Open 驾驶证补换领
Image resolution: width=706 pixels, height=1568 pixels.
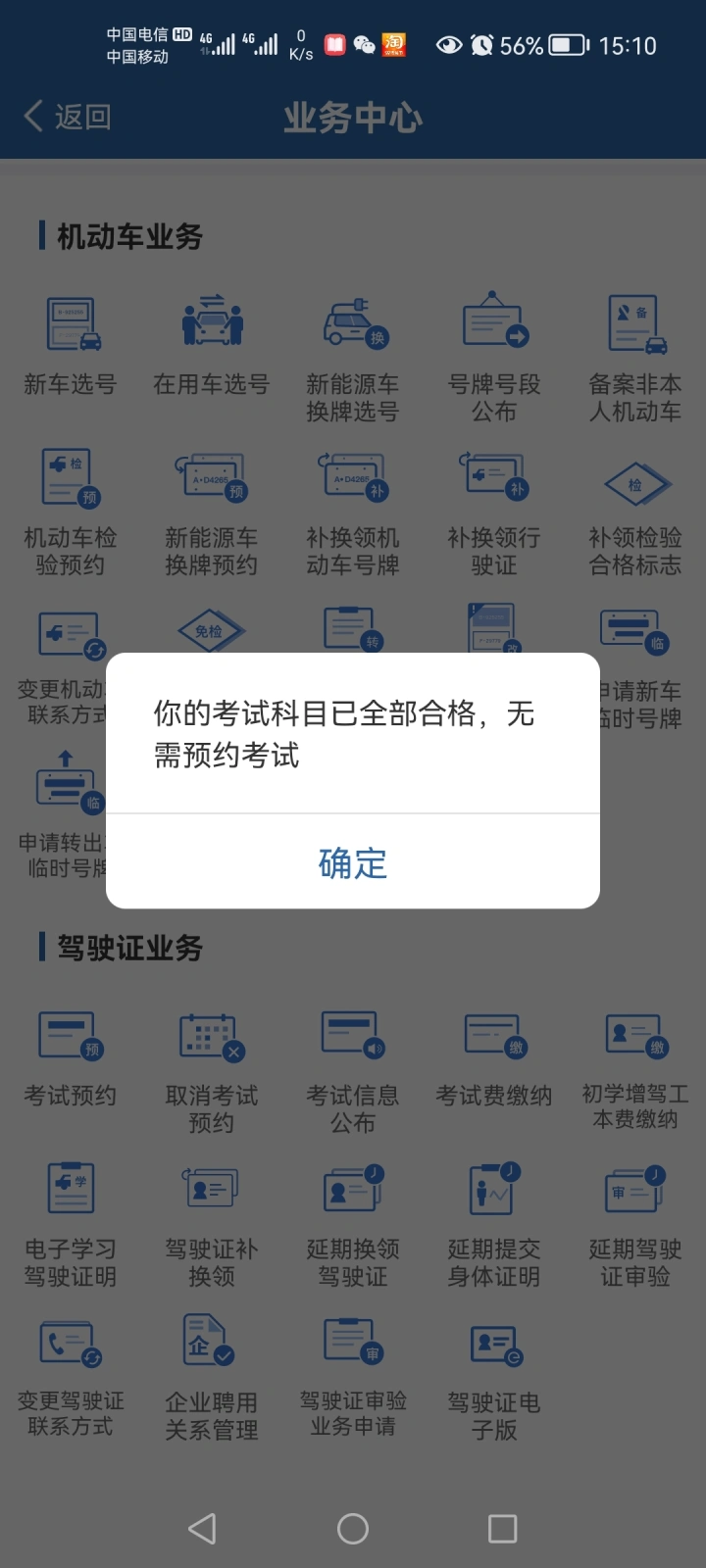click(212, 1225)
